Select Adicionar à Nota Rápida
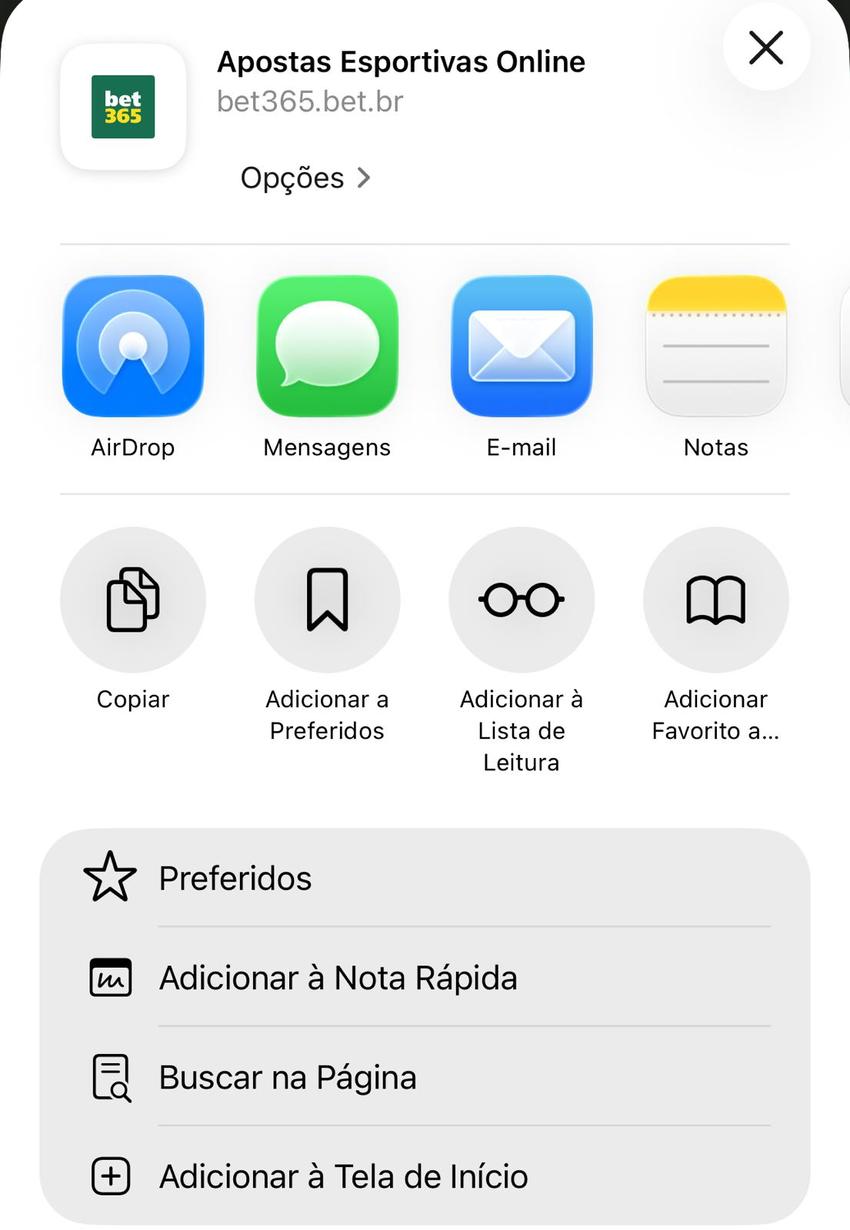This screenshot has height=1230, width=850. click(x=337, y=977)
